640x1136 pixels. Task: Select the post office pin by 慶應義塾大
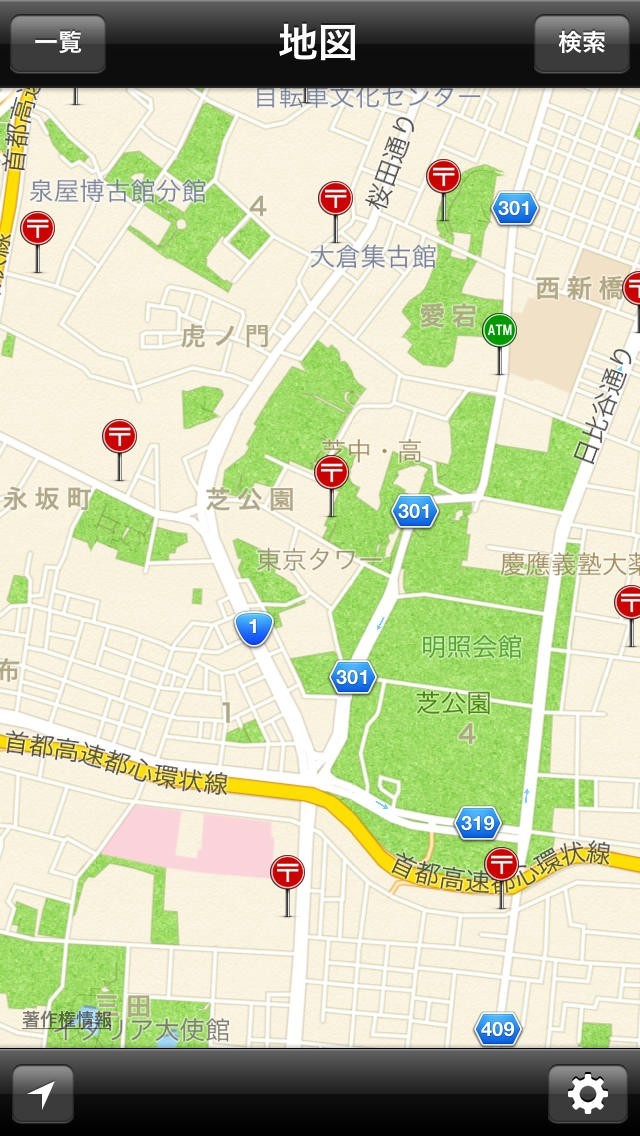[629, 603]
